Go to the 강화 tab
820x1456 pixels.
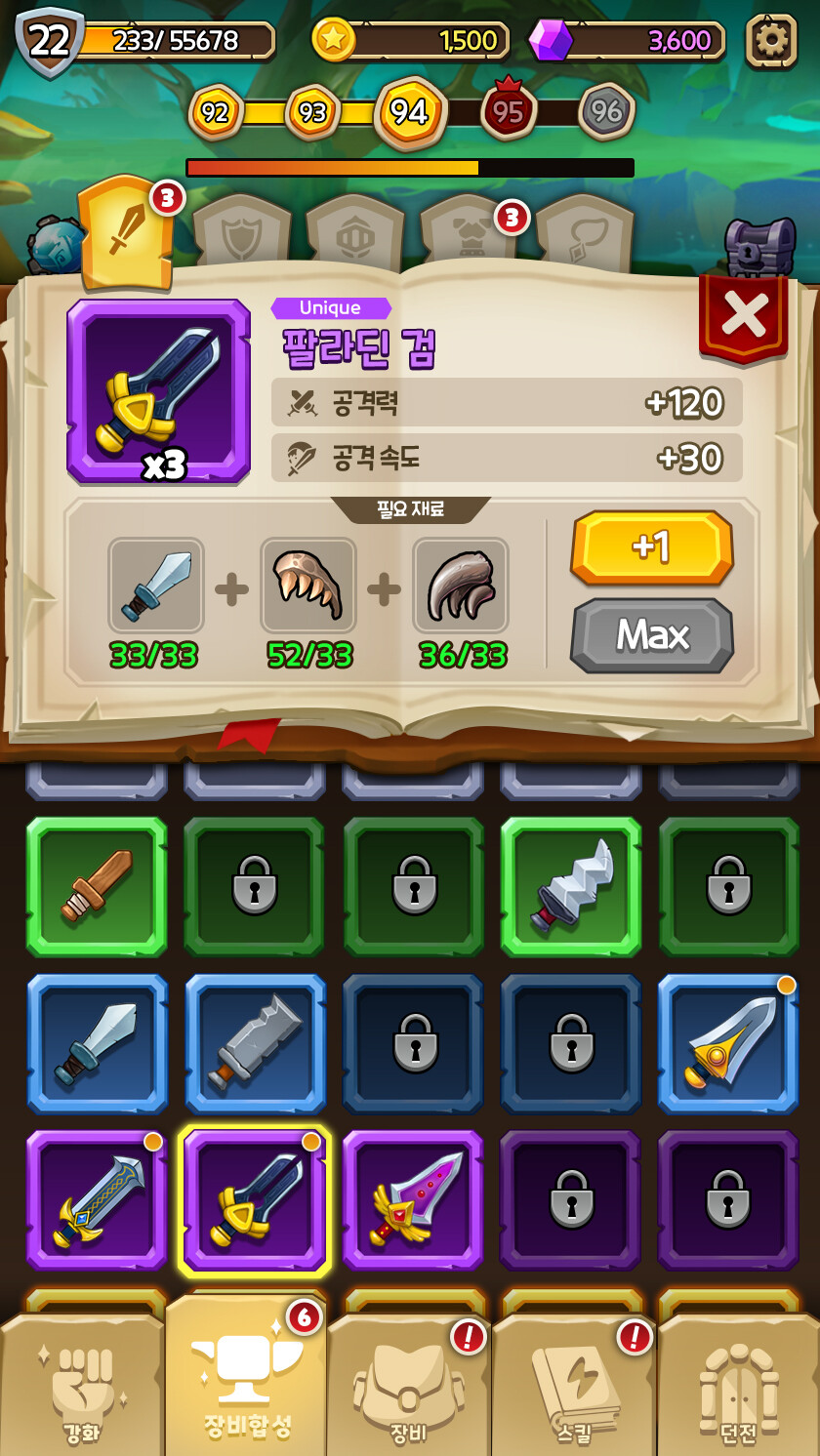coord(81,1391)
